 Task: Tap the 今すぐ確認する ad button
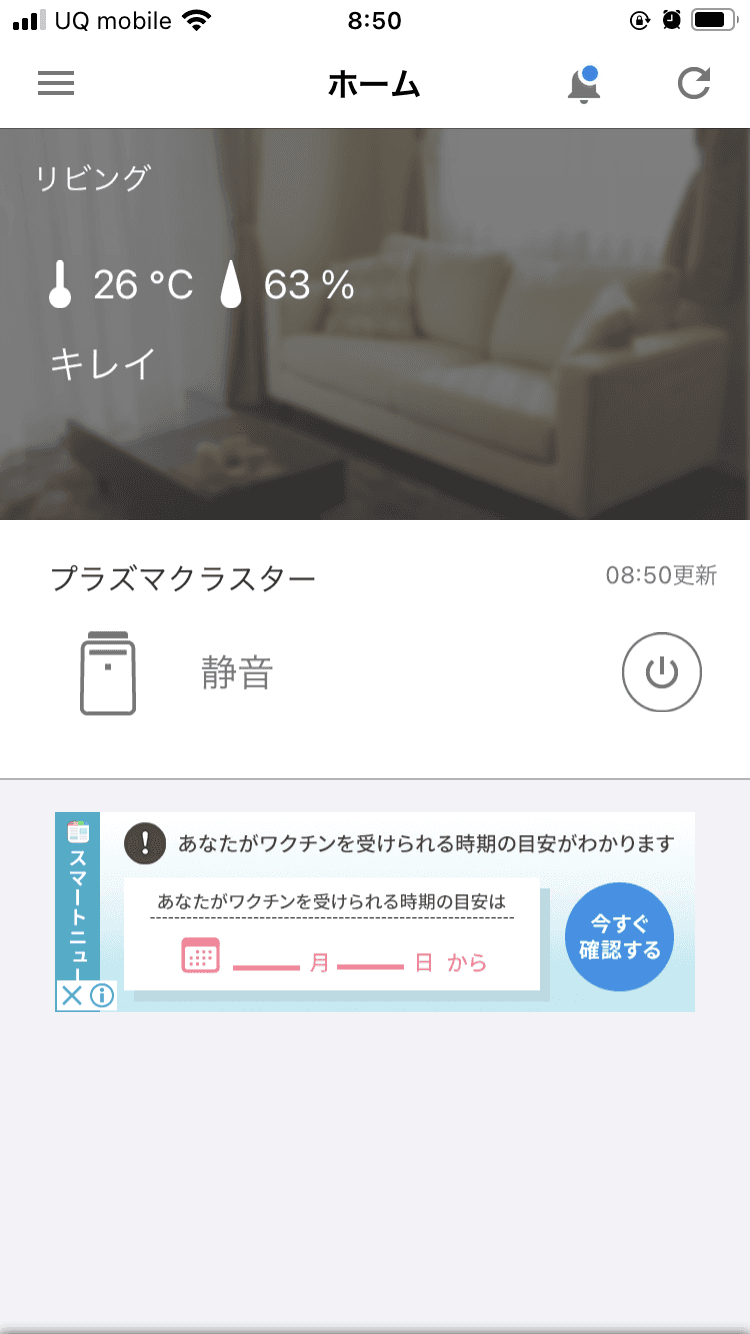coord(619,937)
